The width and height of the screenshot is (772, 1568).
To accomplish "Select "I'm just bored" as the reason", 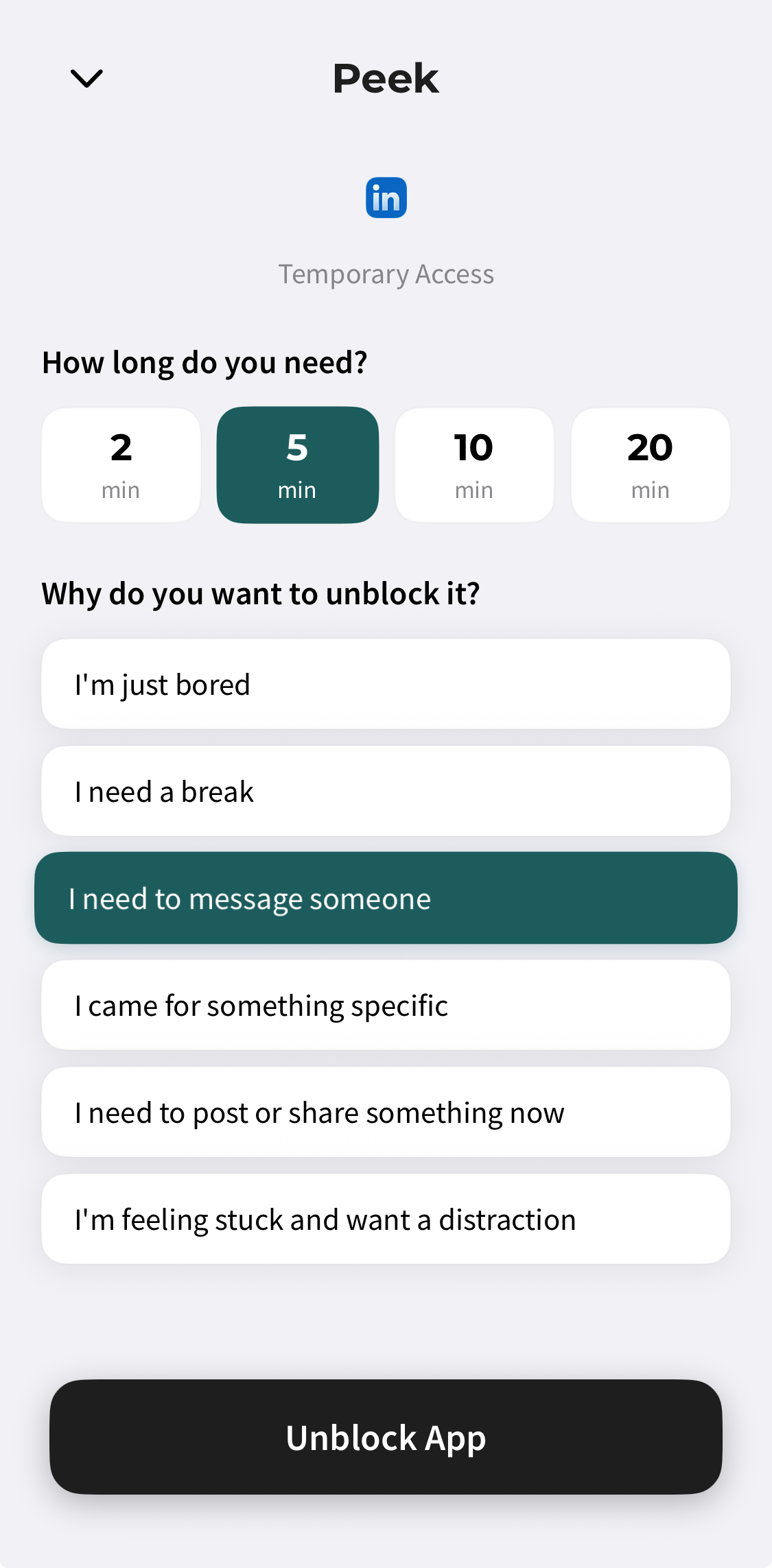I will tap(386, 685).
